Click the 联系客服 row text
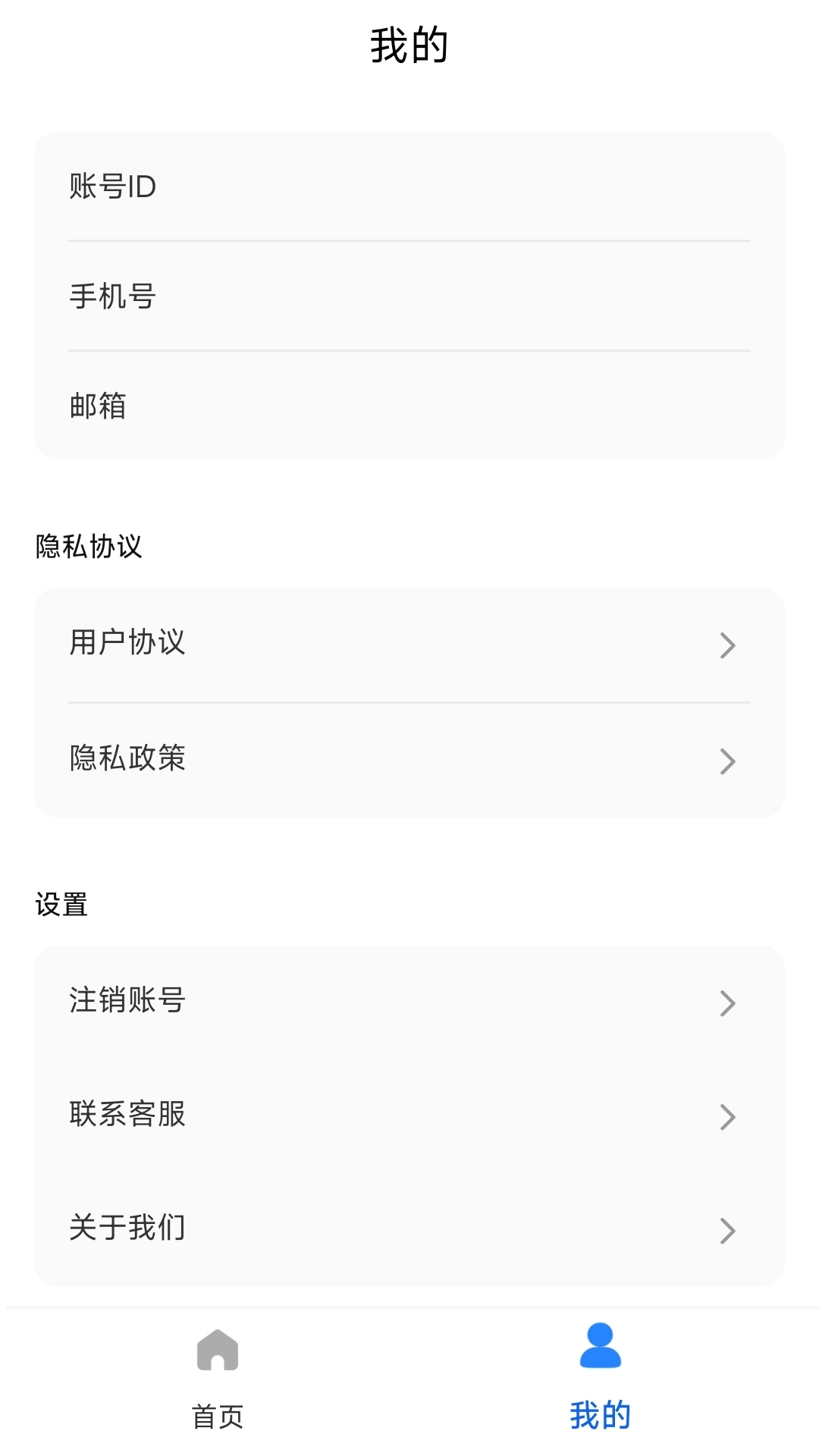Screen dimensions: 819x1456 tap(126, 1115)
